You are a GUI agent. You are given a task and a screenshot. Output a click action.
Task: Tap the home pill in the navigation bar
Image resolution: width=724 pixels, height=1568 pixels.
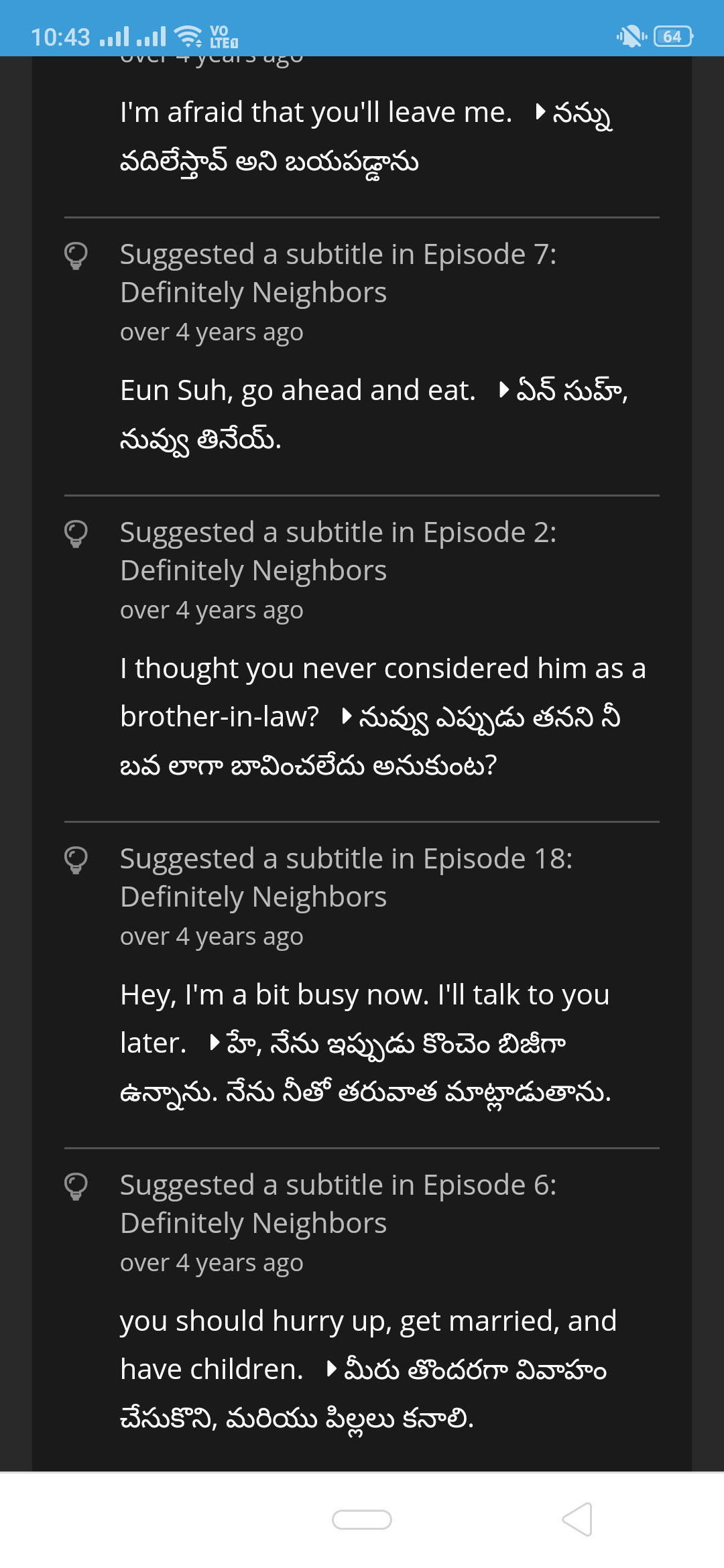tap(362, 1520)
